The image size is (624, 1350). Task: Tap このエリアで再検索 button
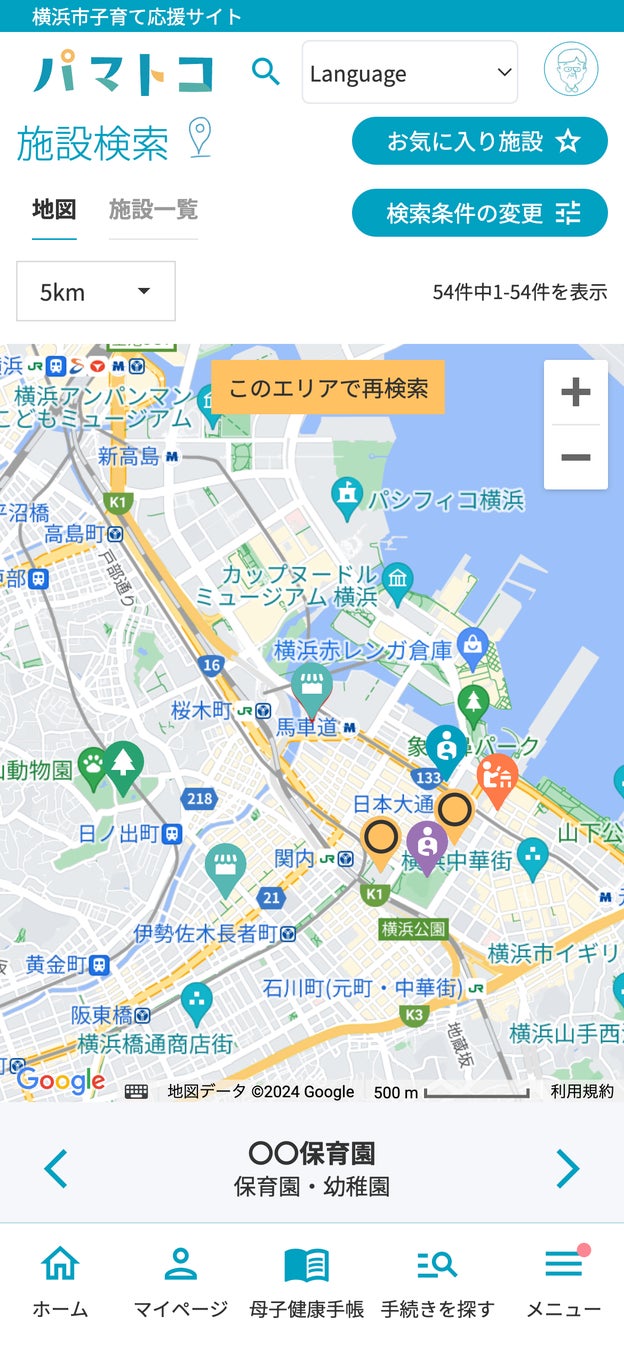click(328, 387)
